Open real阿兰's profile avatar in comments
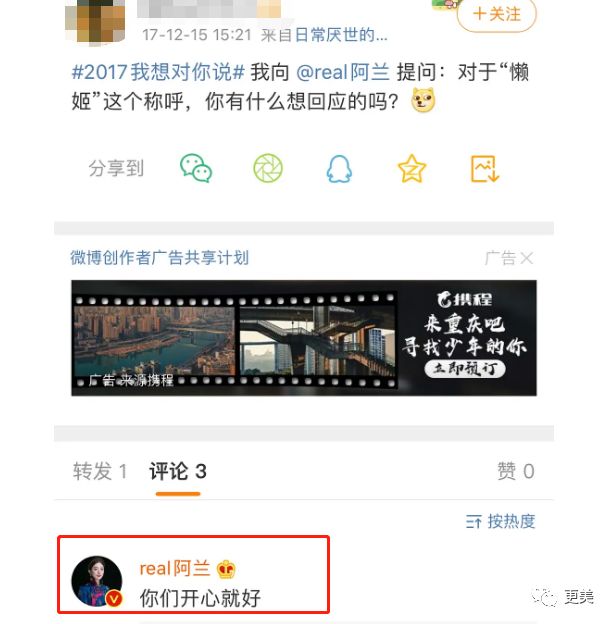This screenshot has height=624, width=613. pos(97,581)
